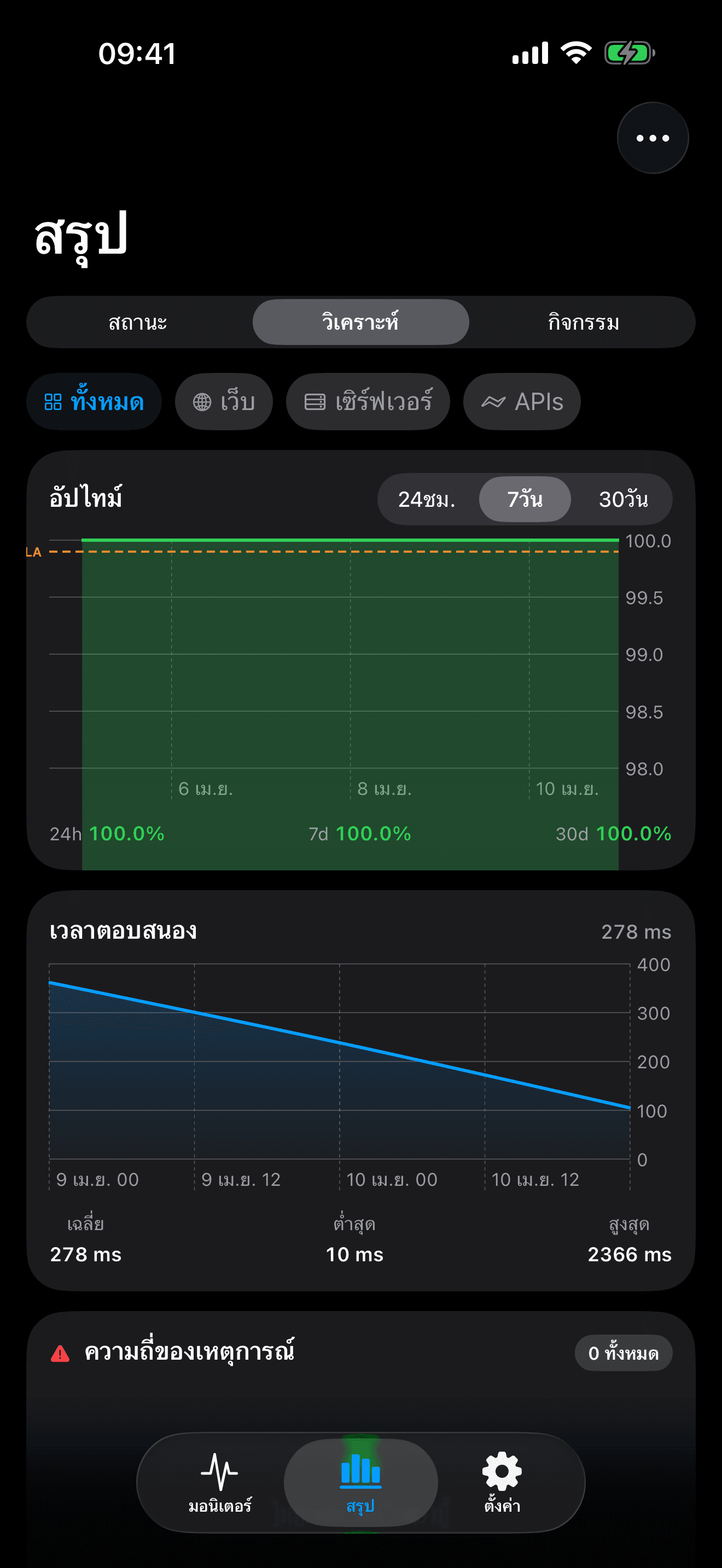722x1568 pixels.
Task: Filter by APIs monitors
Action: [x=522, y=402]
